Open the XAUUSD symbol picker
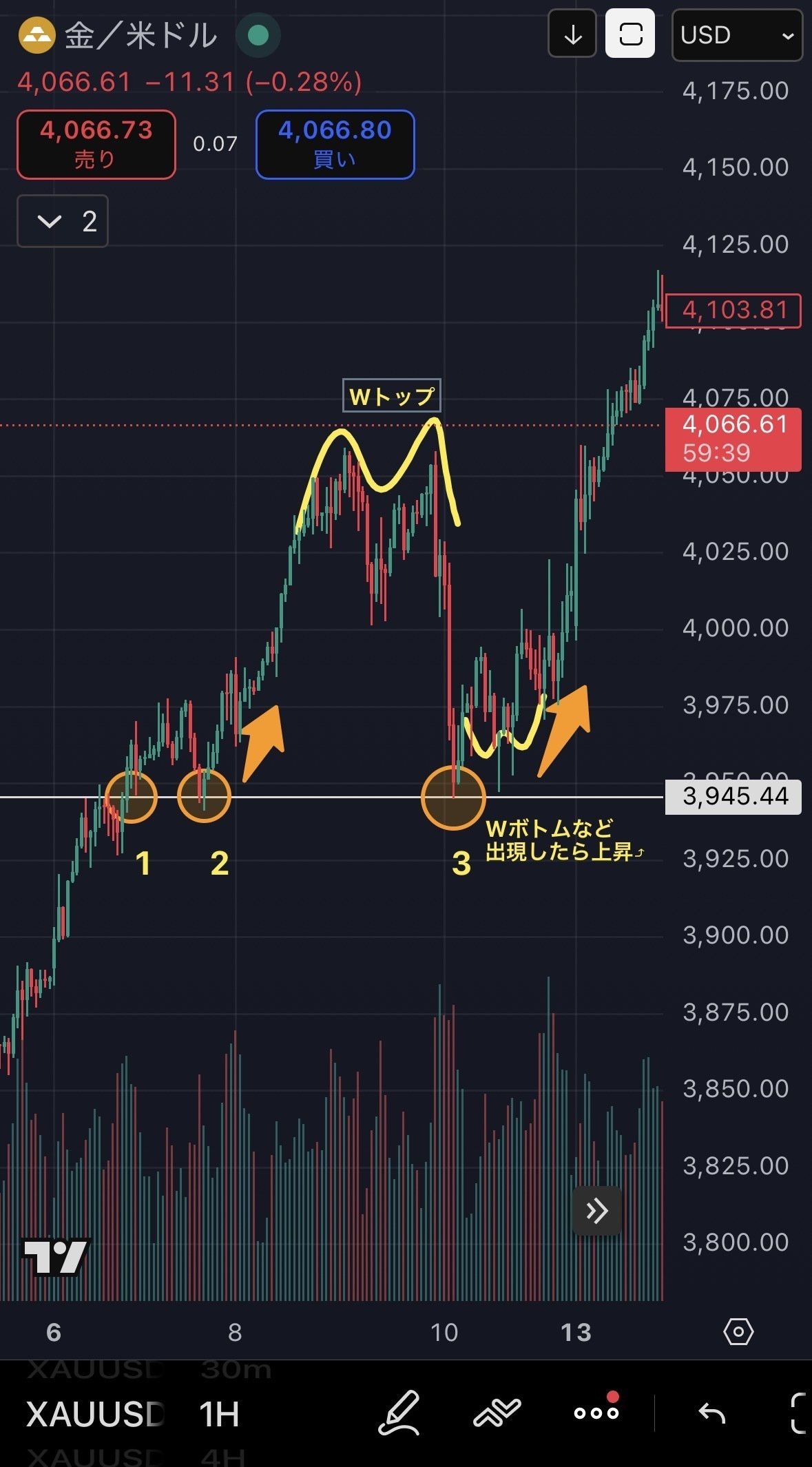812x1467 pixels. pyautogui.click(x=95, y=1415)
